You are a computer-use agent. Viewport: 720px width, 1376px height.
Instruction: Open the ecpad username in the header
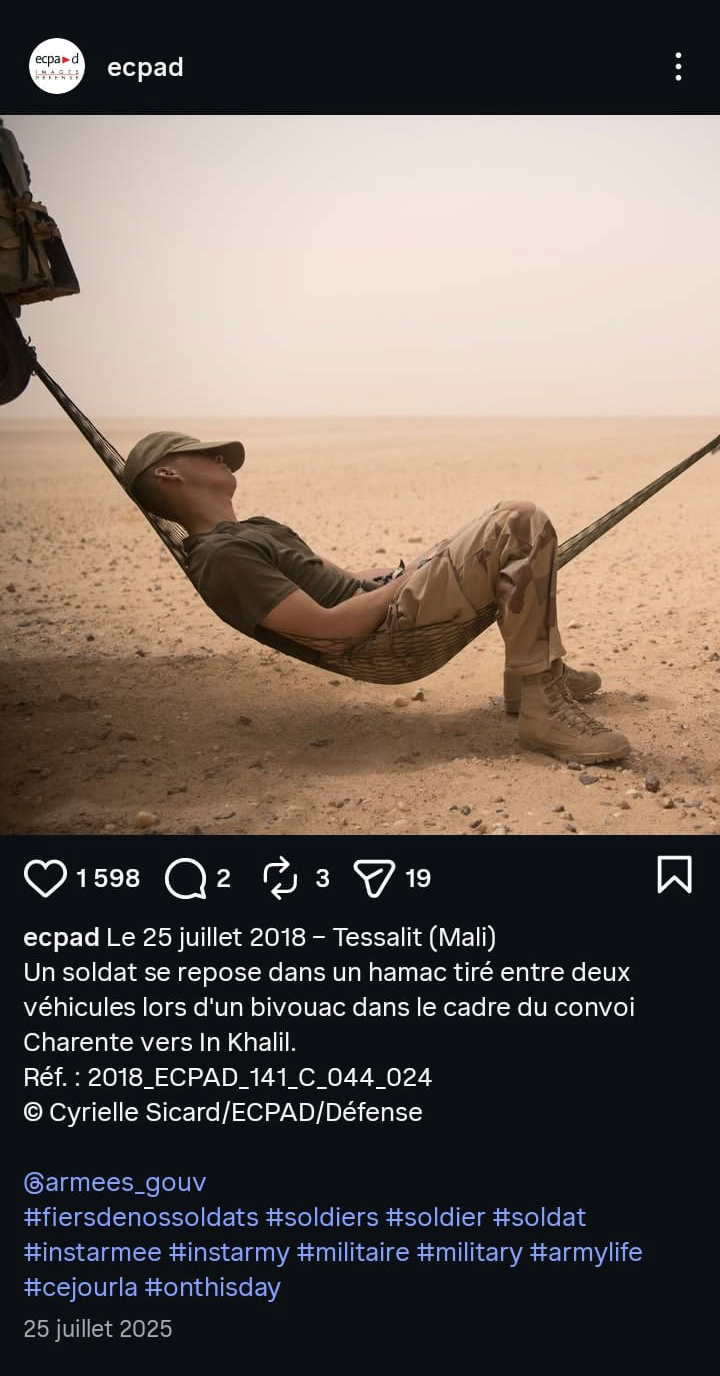[145, 67]
